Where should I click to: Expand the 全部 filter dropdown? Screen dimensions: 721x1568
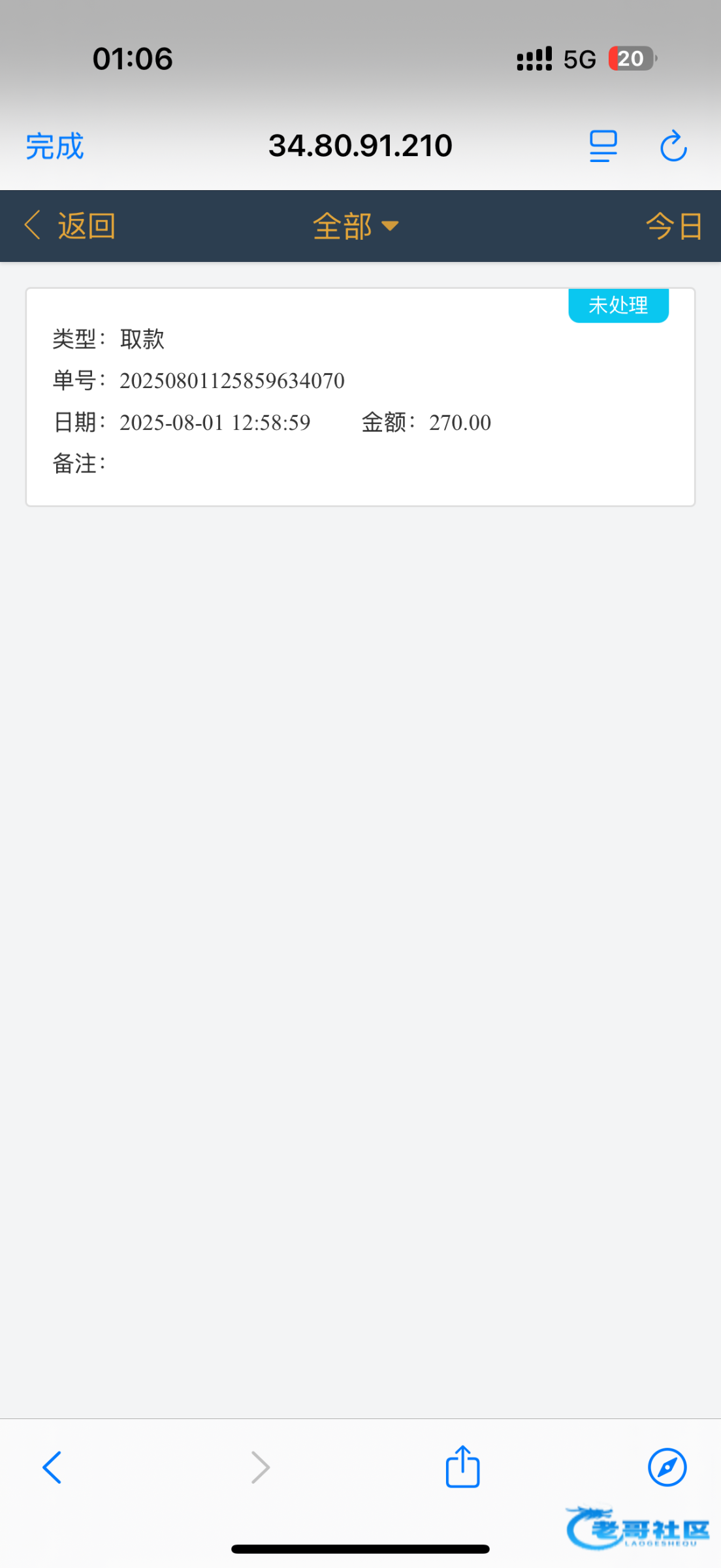click(356, 226)
